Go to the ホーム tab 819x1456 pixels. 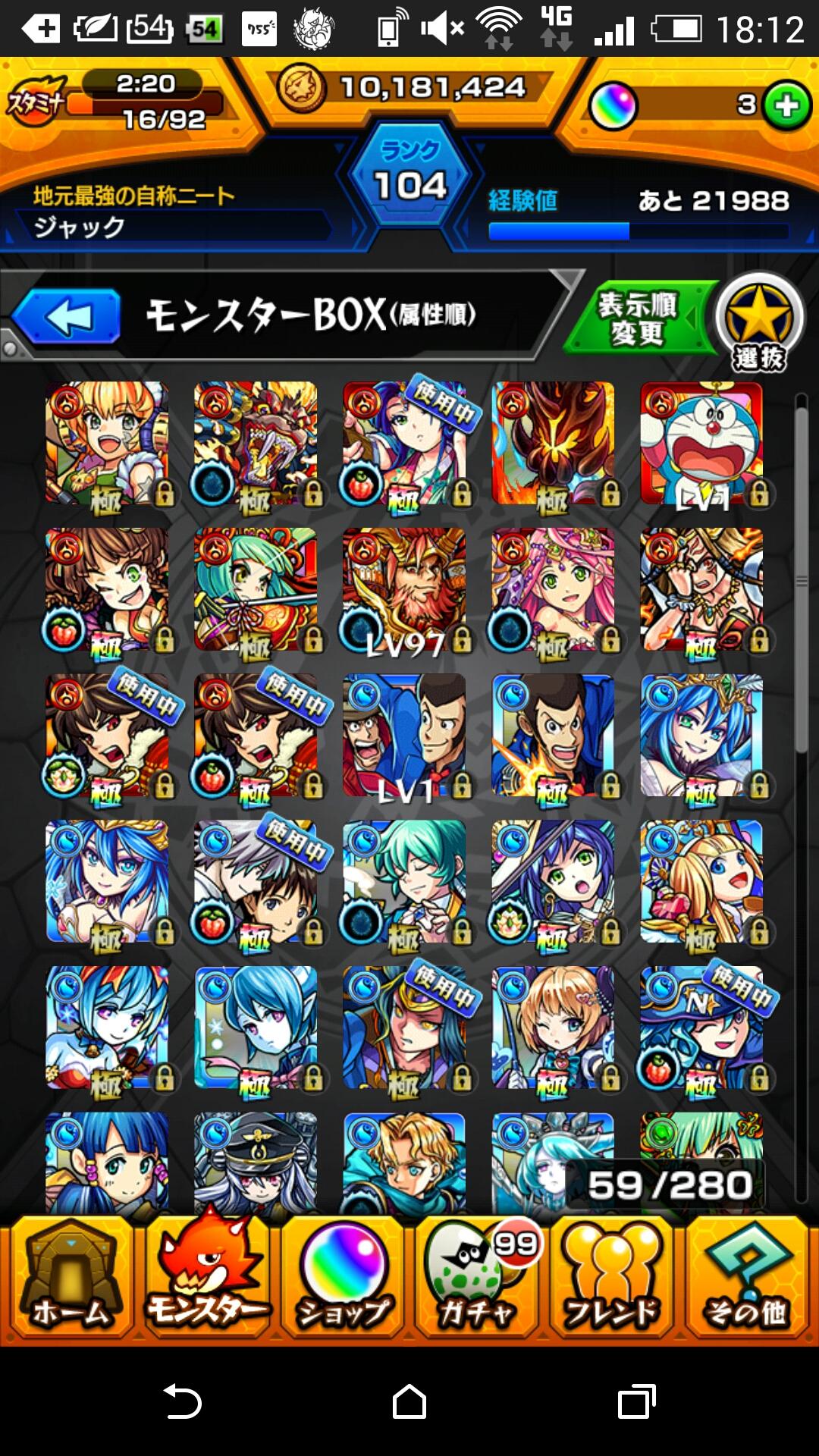[x=70, y=1279]
